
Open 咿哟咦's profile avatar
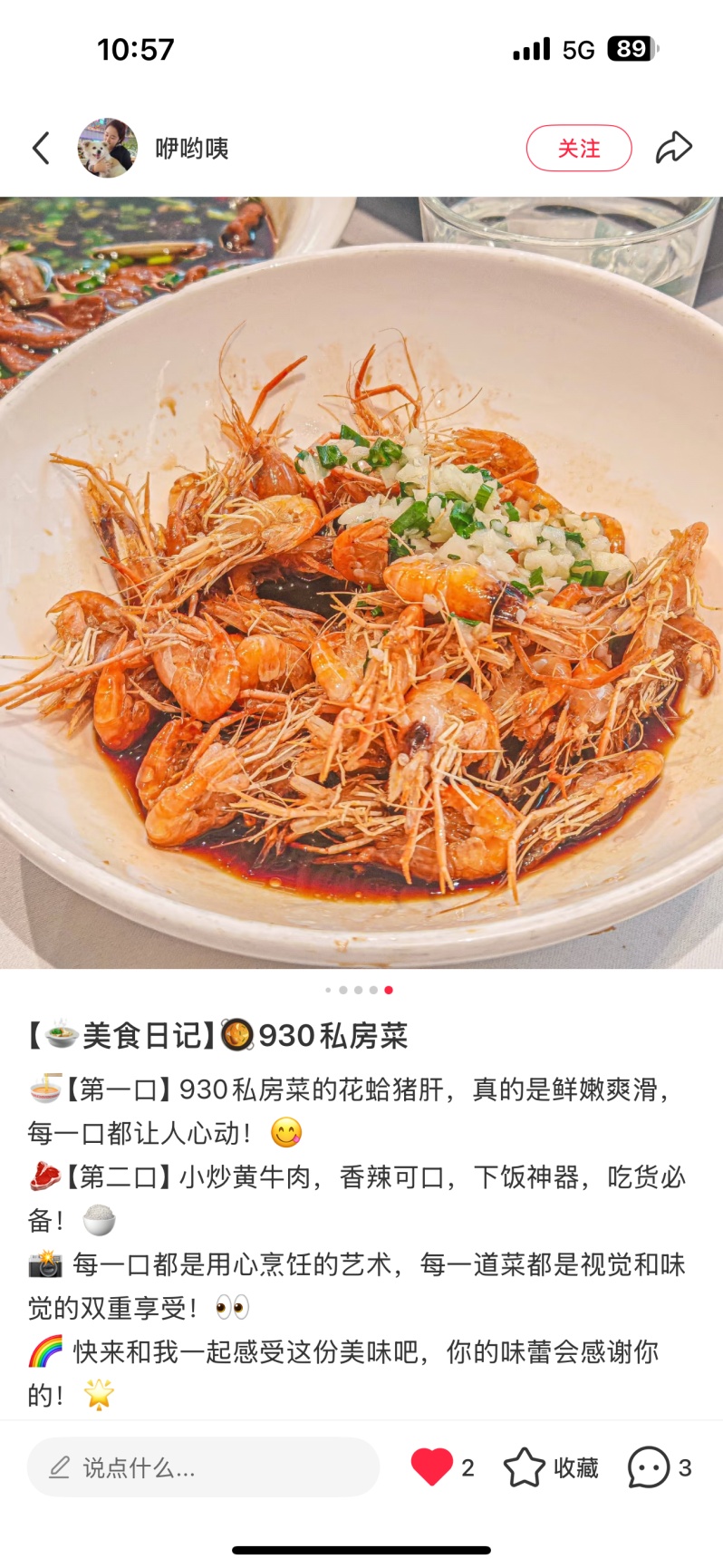(x=107, y=148)
